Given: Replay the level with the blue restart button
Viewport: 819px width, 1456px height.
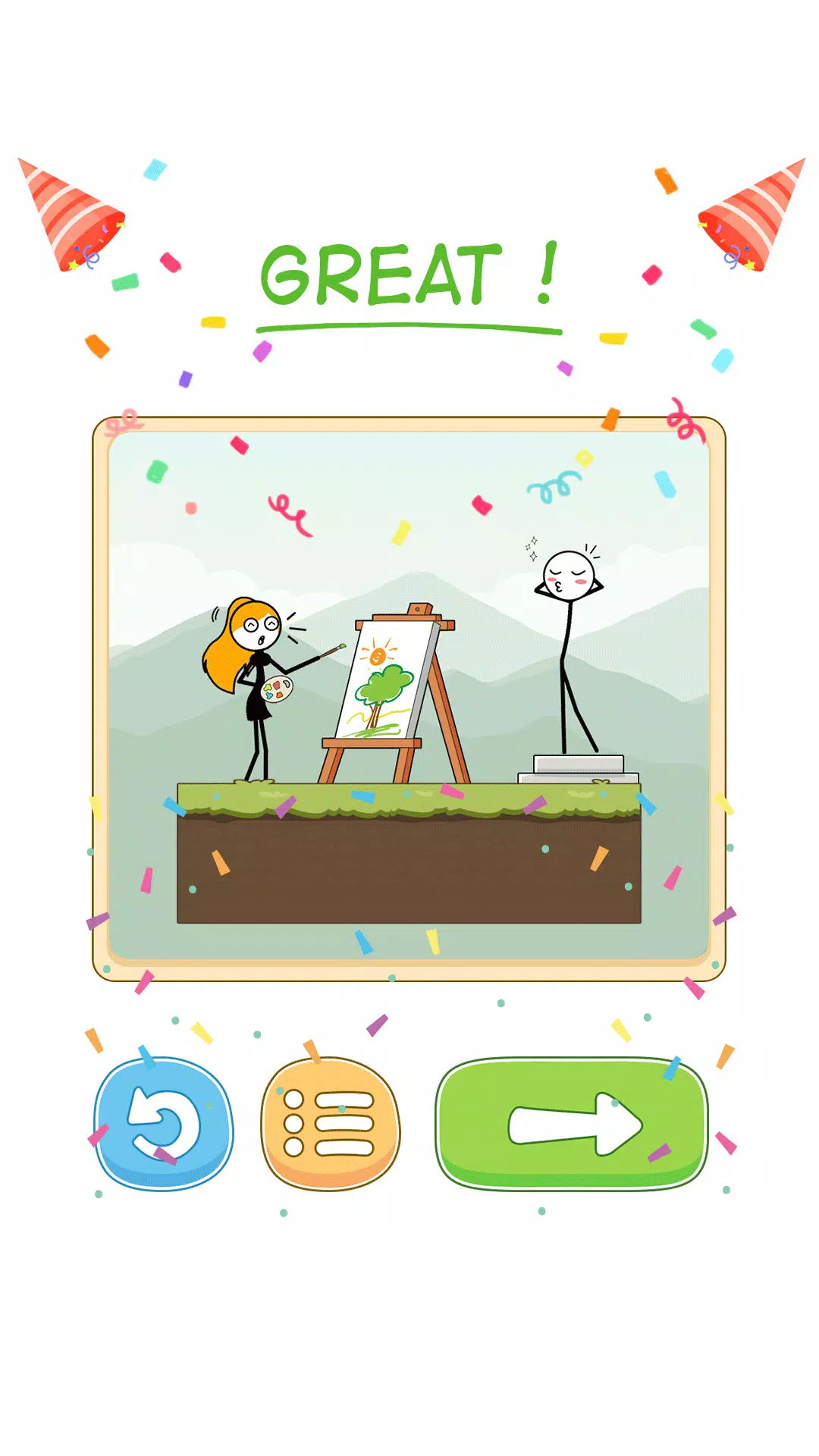Looking at the screenshot, I should click(x=164, y=1124).
